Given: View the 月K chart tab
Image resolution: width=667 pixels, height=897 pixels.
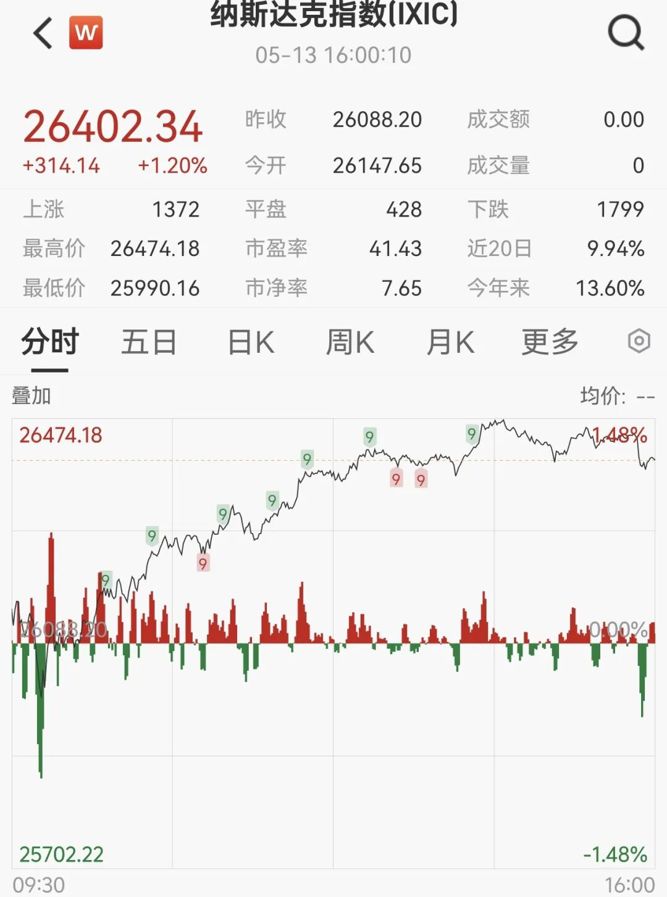Looking at the screenshot, I should click(450, 342).
